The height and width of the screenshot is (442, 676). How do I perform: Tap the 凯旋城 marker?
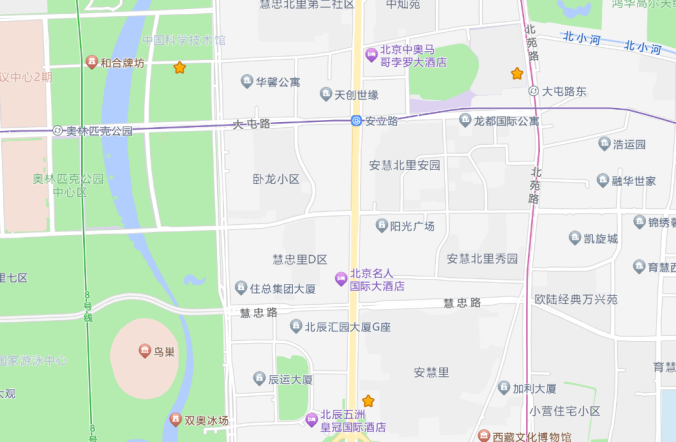pyautogui.click(x=574, y=239)
